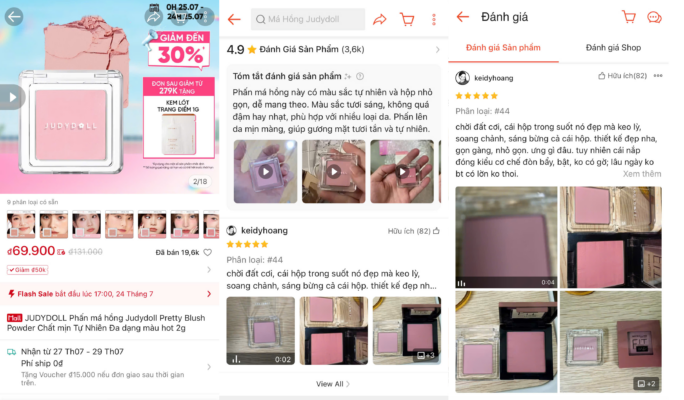Viewport: 684px width, 400px height.
Task: Open the chat bubble icon in Đánh giá header
Action: 654,17
